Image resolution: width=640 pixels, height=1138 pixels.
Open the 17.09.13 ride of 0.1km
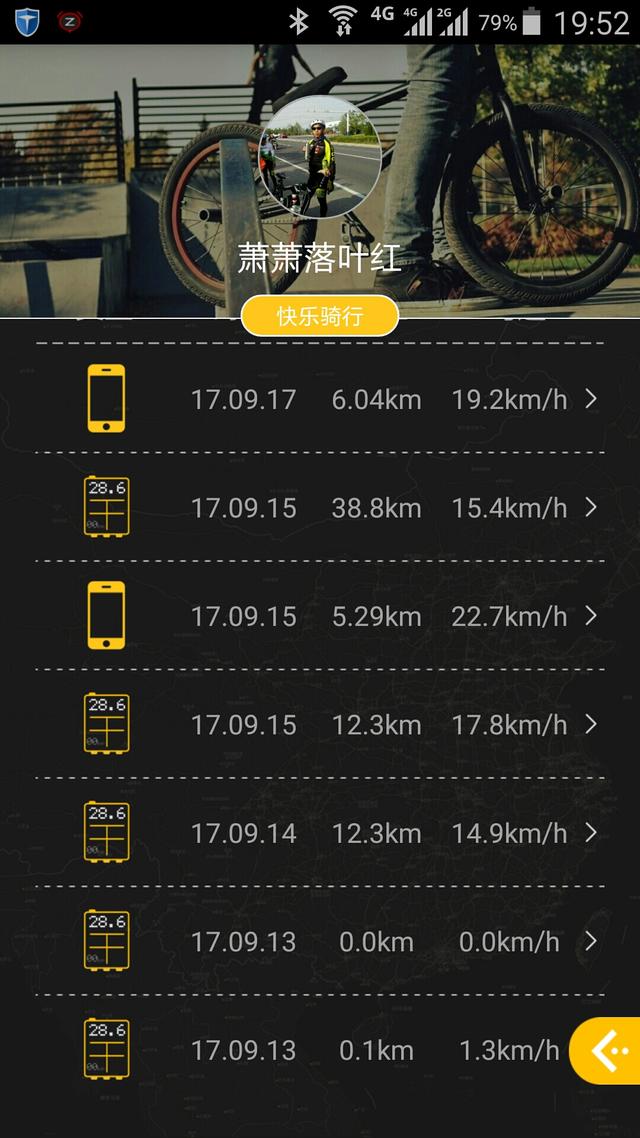[320, 1050]
